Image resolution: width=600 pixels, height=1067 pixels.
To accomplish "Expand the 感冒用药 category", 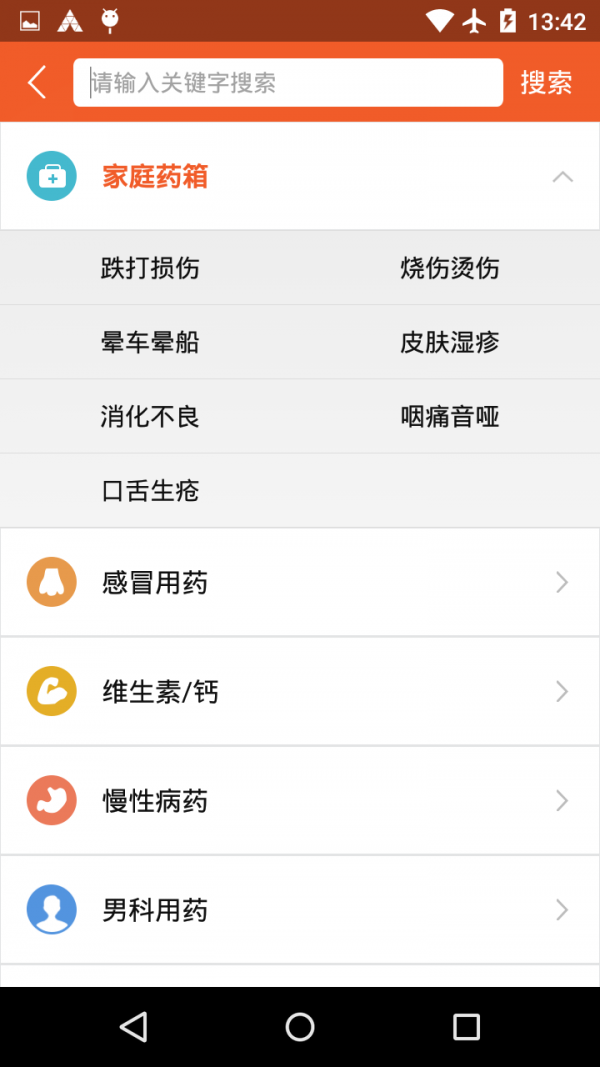I will point(300,582).
